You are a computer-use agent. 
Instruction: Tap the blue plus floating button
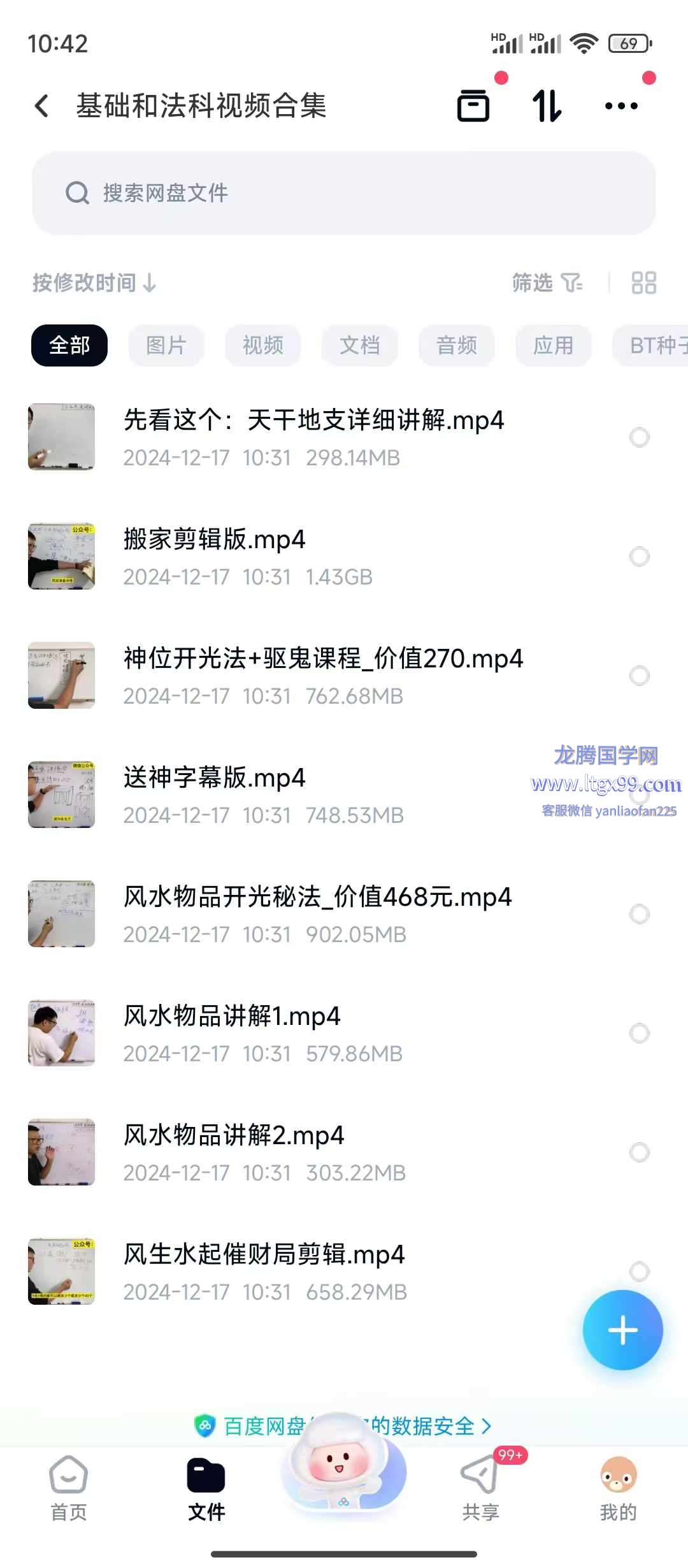point(622,1330)
